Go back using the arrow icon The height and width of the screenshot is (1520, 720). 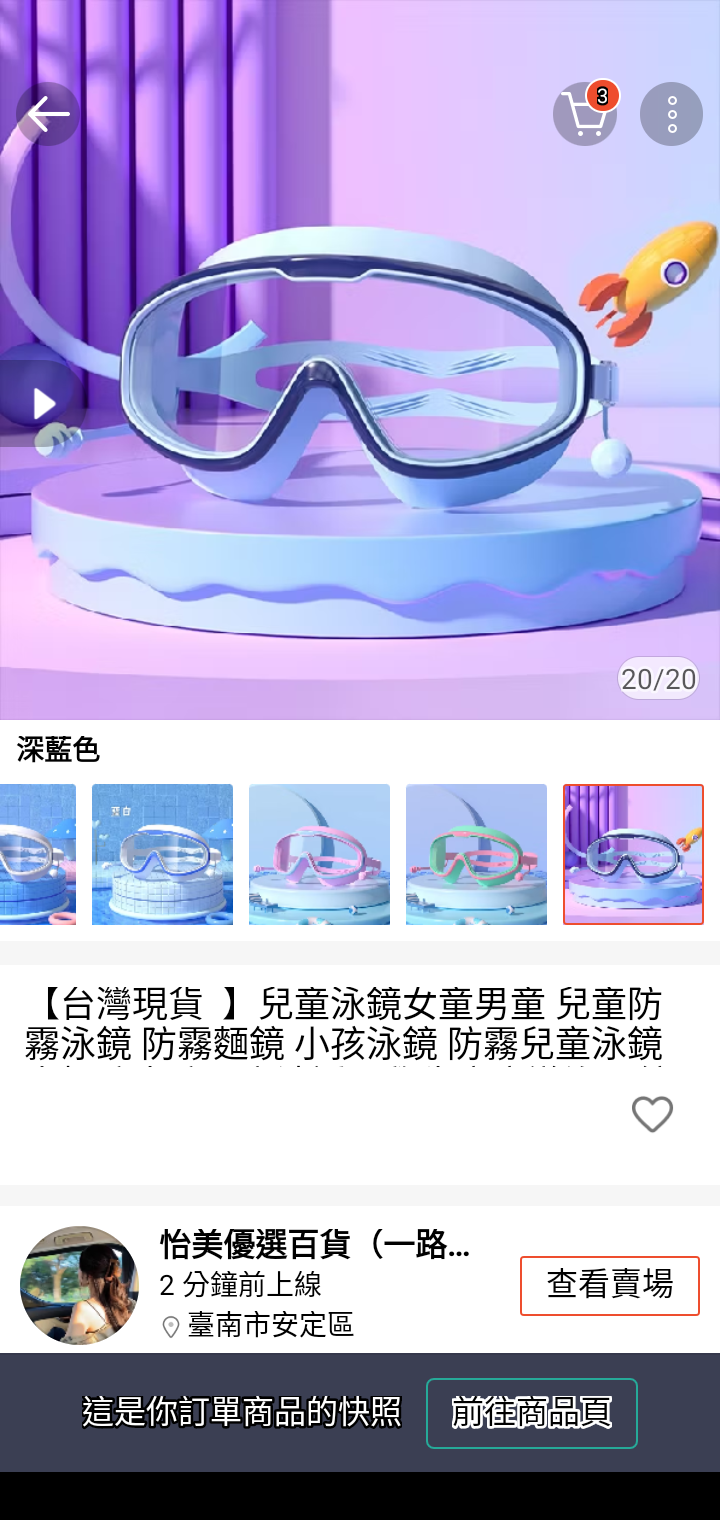(47, 114)
